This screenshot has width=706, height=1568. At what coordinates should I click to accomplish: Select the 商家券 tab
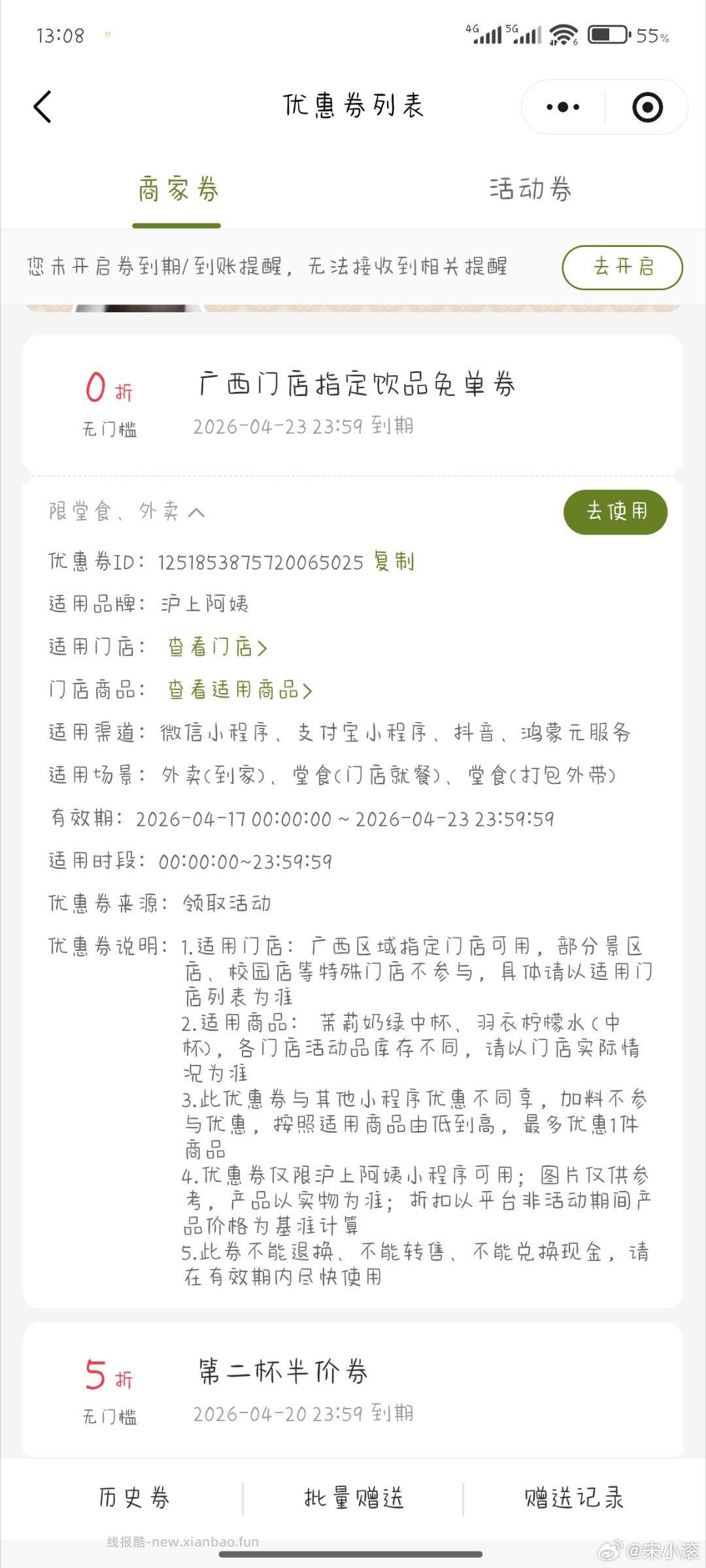point(176,189)
